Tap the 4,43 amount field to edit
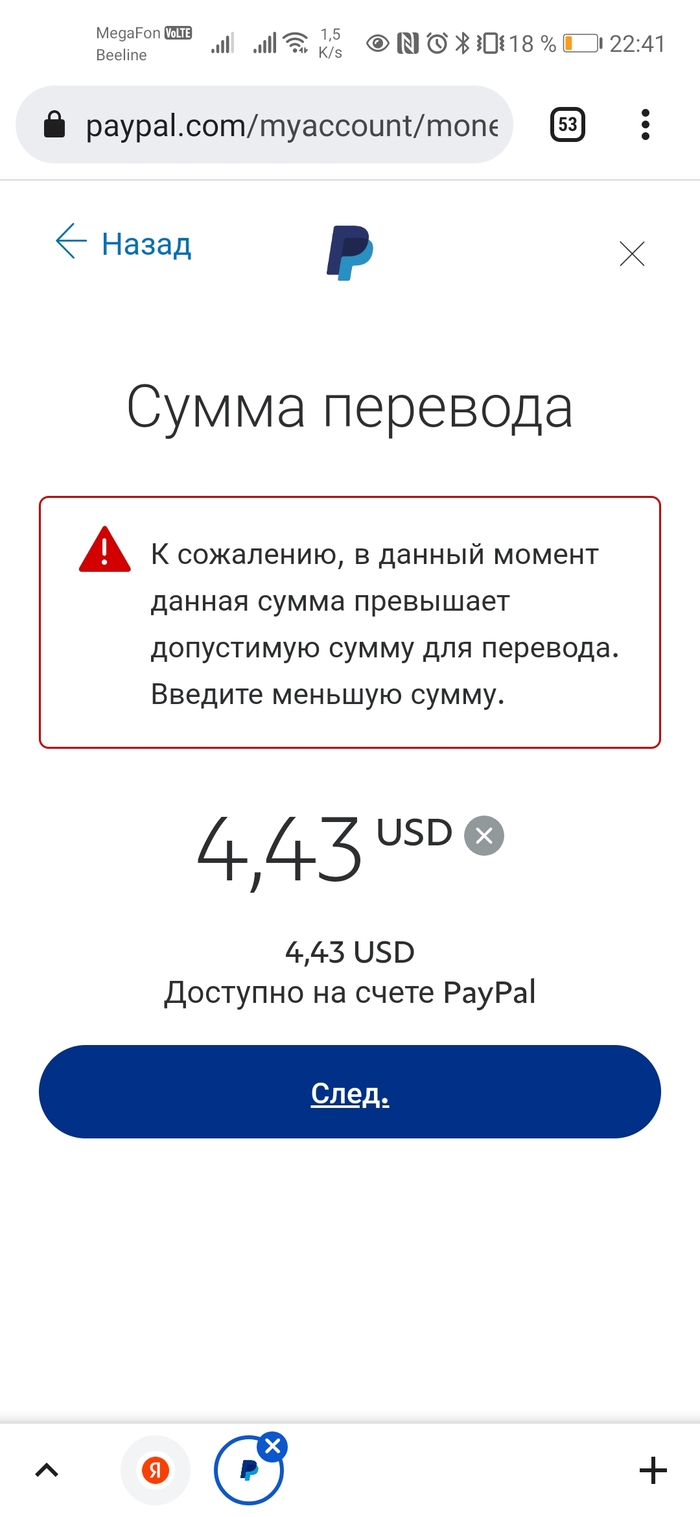 pos(280,850)
